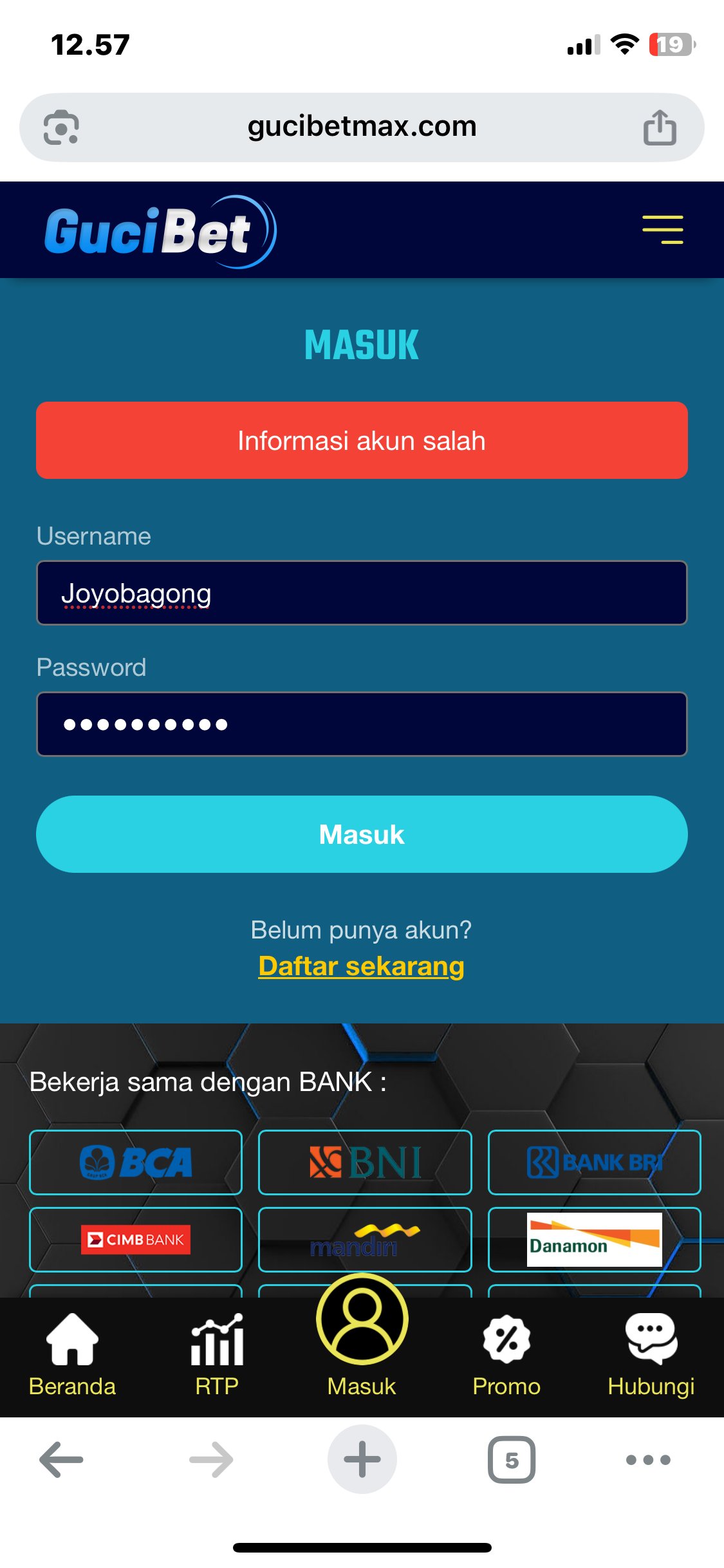The height and width of the screenshot is (1568, 724).
Task: Open a new browser tab
Action: click(x=362, y=1460)
